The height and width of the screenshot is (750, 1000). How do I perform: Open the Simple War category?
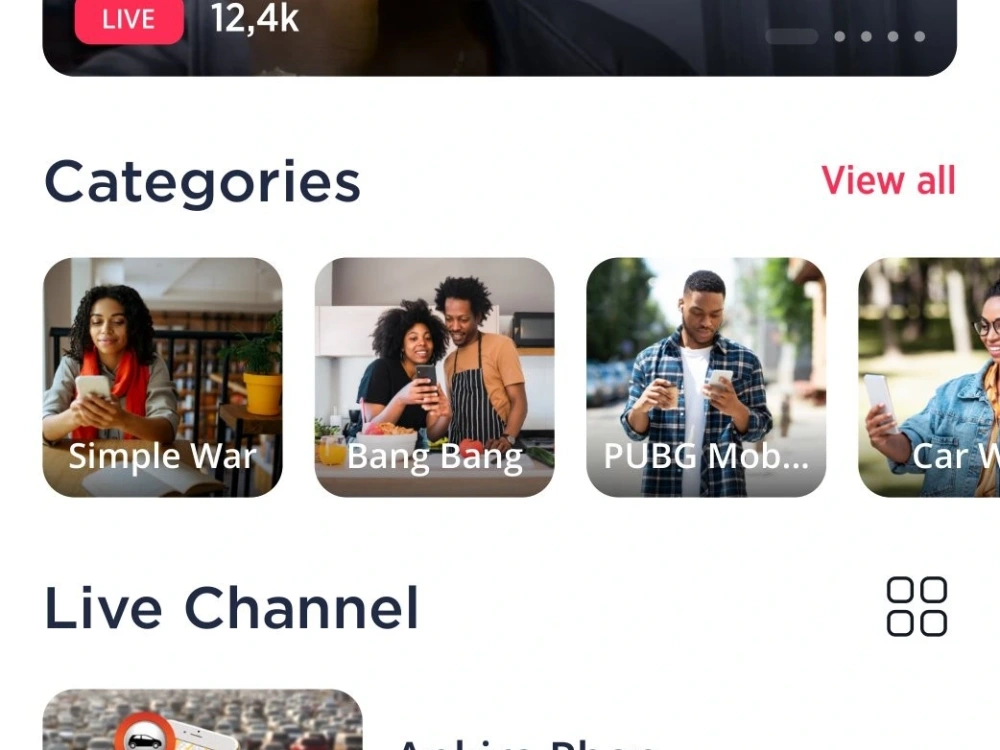[x=162, y=377]
